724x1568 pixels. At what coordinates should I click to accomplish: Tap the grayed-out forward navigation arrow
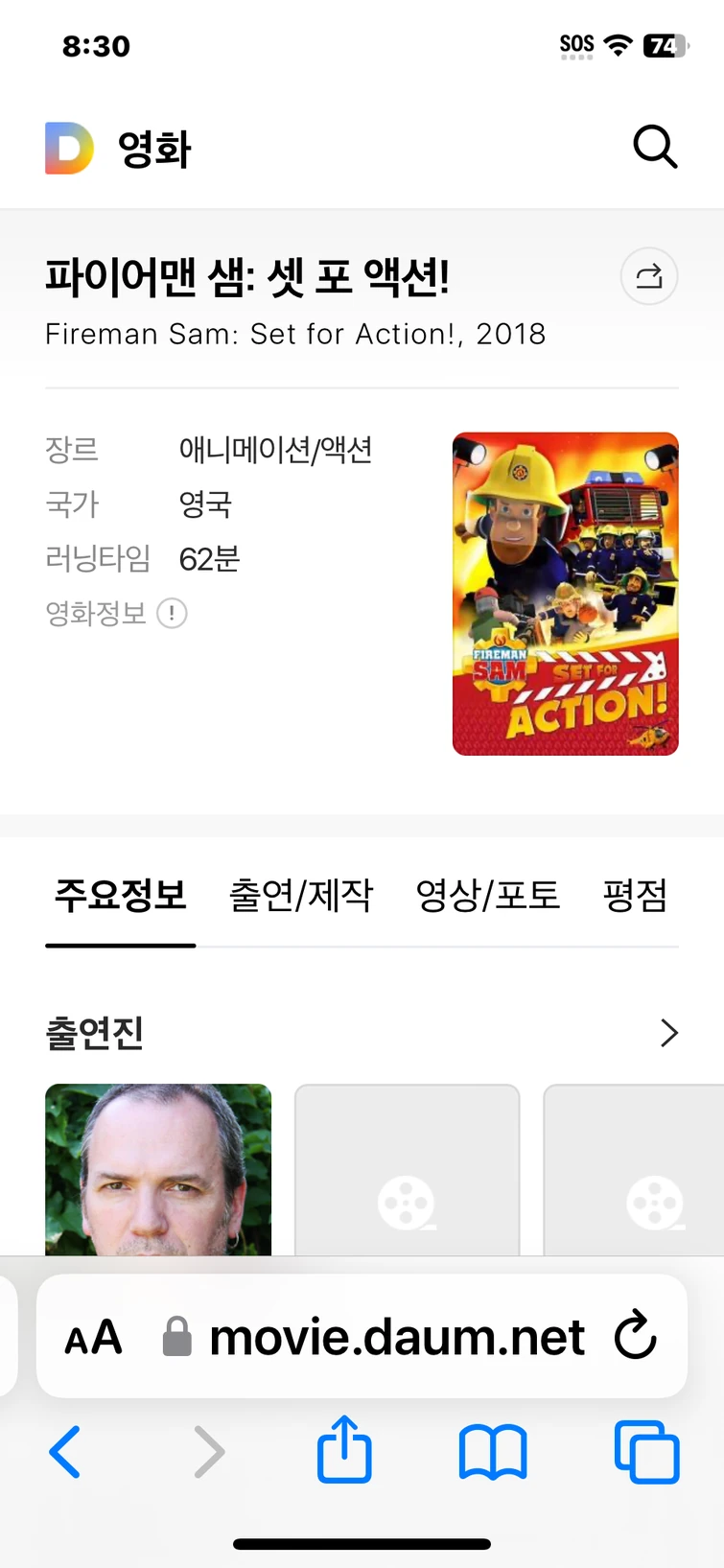(209, 1451)
